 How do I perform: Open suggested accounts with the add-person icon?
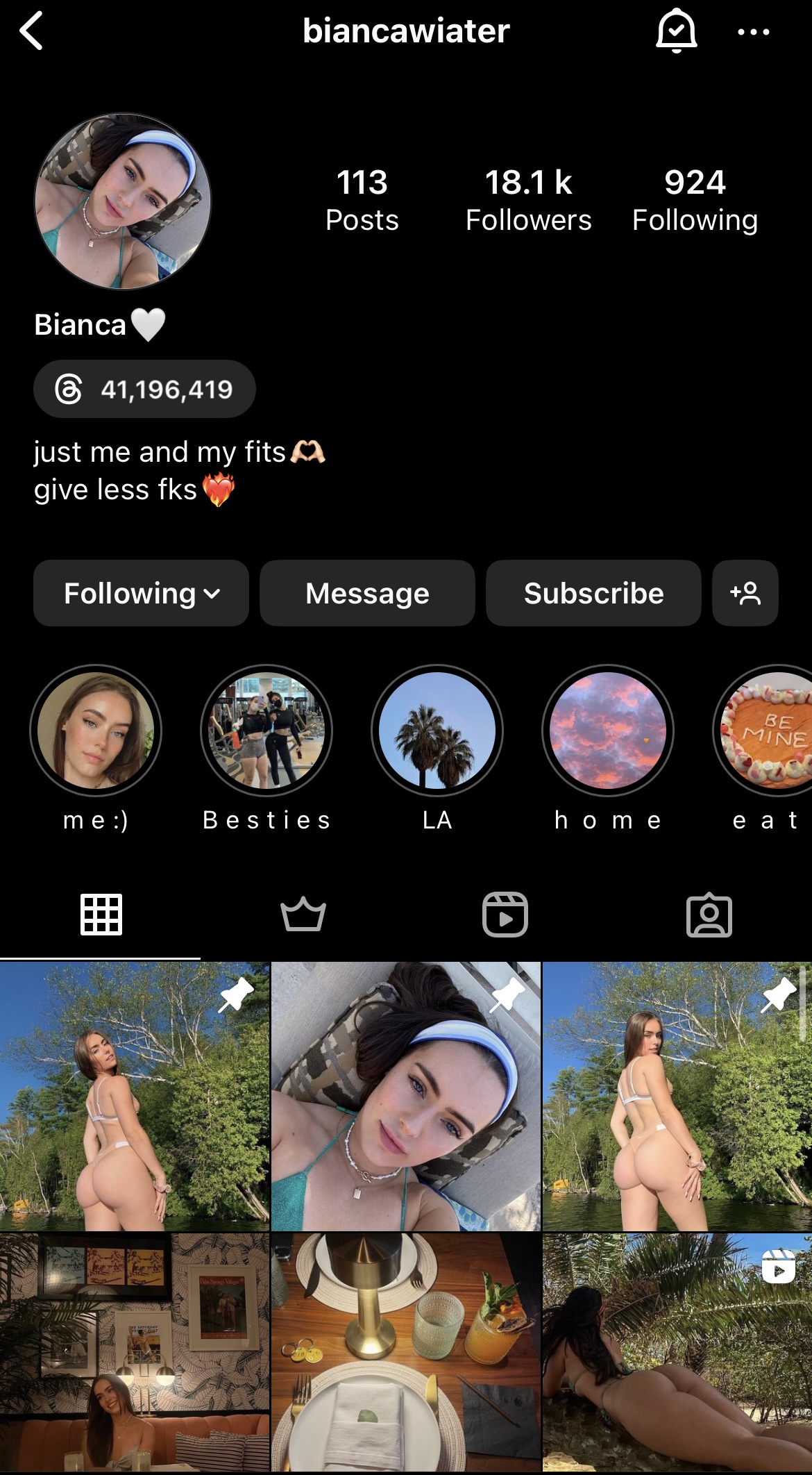[x=745, y=593]
